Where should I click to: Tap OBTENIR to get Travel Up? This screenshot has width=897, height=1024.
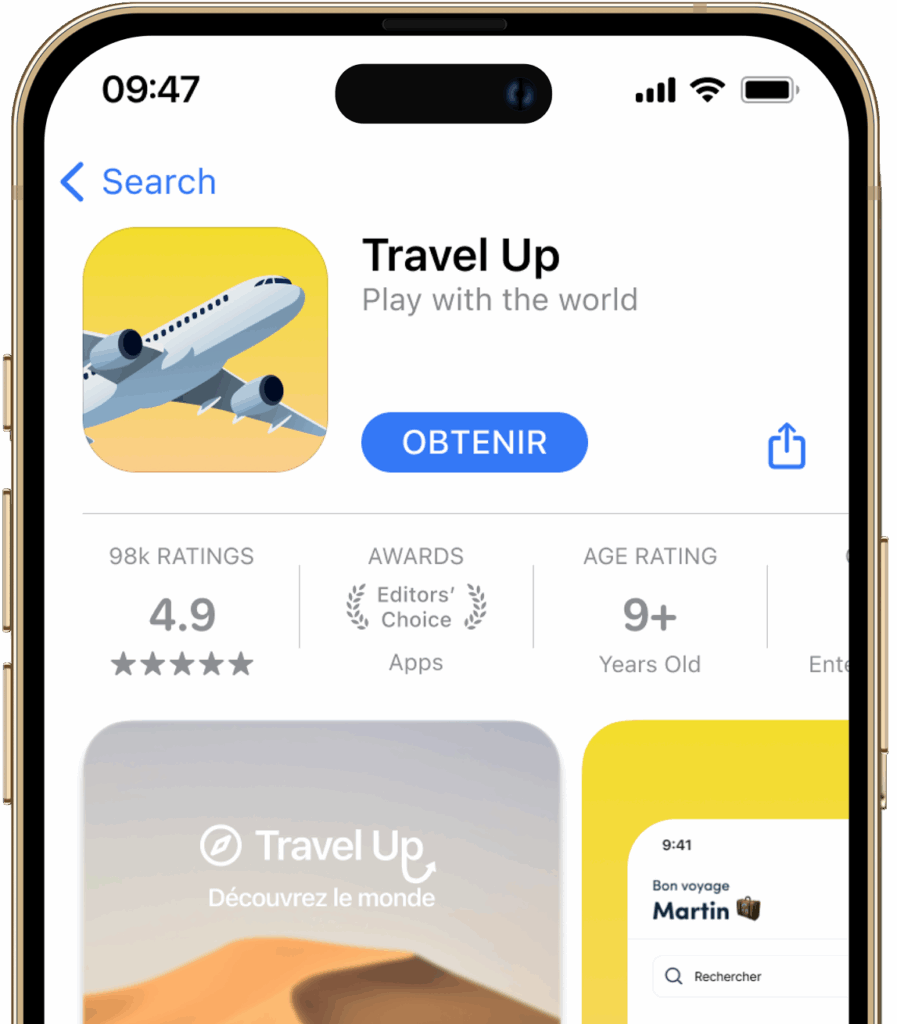pyautogui.click(x=474, y=442)
